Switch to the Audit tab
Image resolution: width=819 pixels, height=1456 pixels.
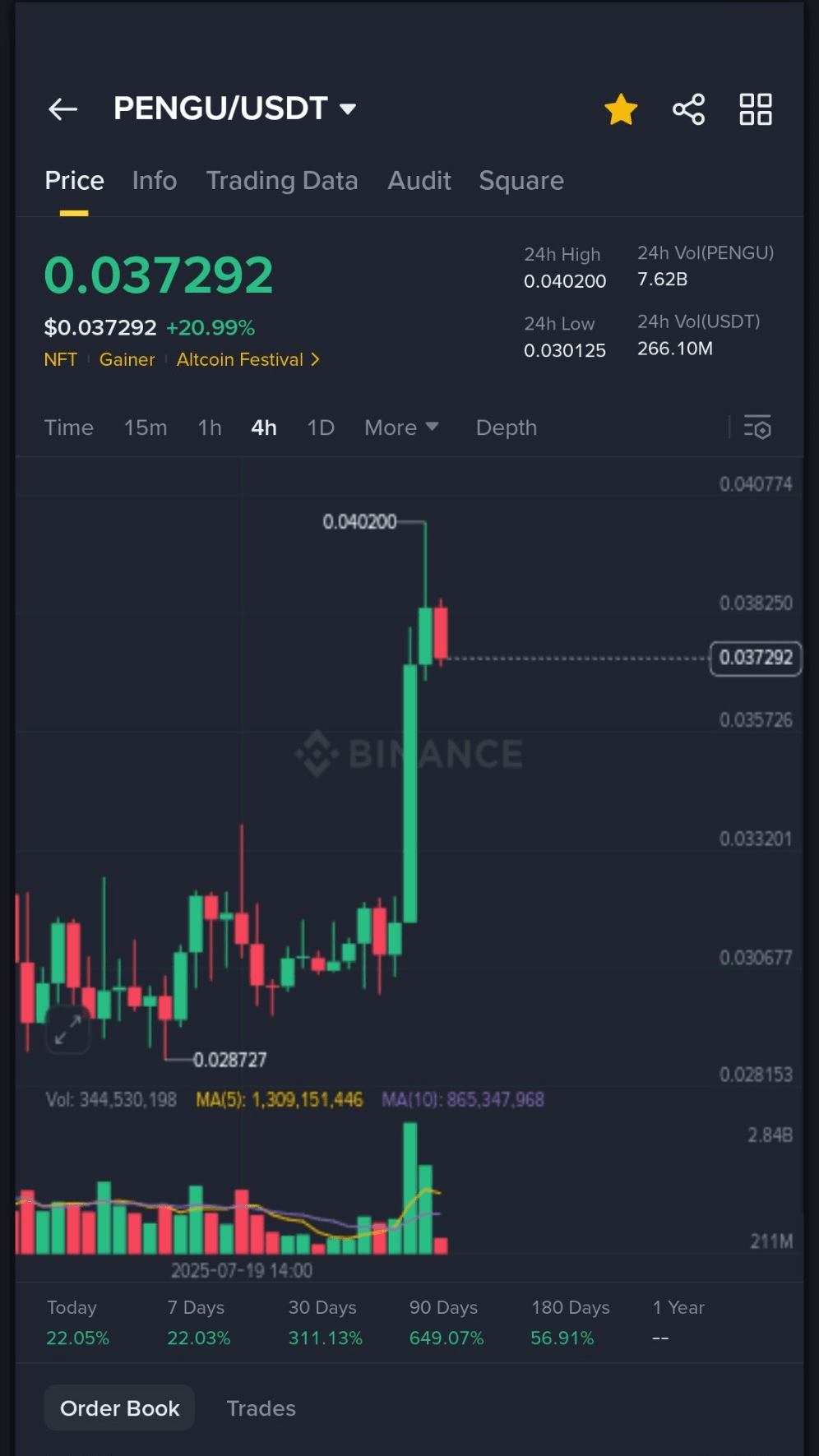(x=419, y=181)
